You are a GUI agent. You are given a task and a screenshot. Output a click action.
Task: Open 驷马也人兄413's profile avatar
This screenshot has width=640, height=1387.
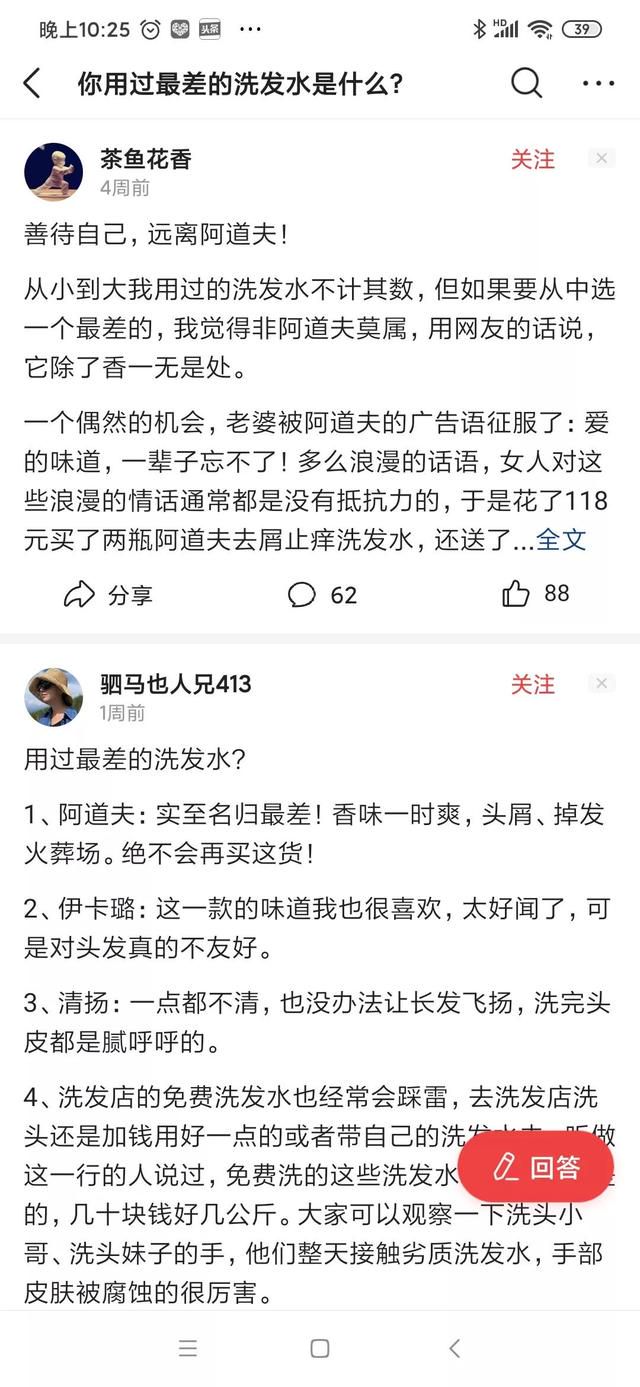pos(53,696)
